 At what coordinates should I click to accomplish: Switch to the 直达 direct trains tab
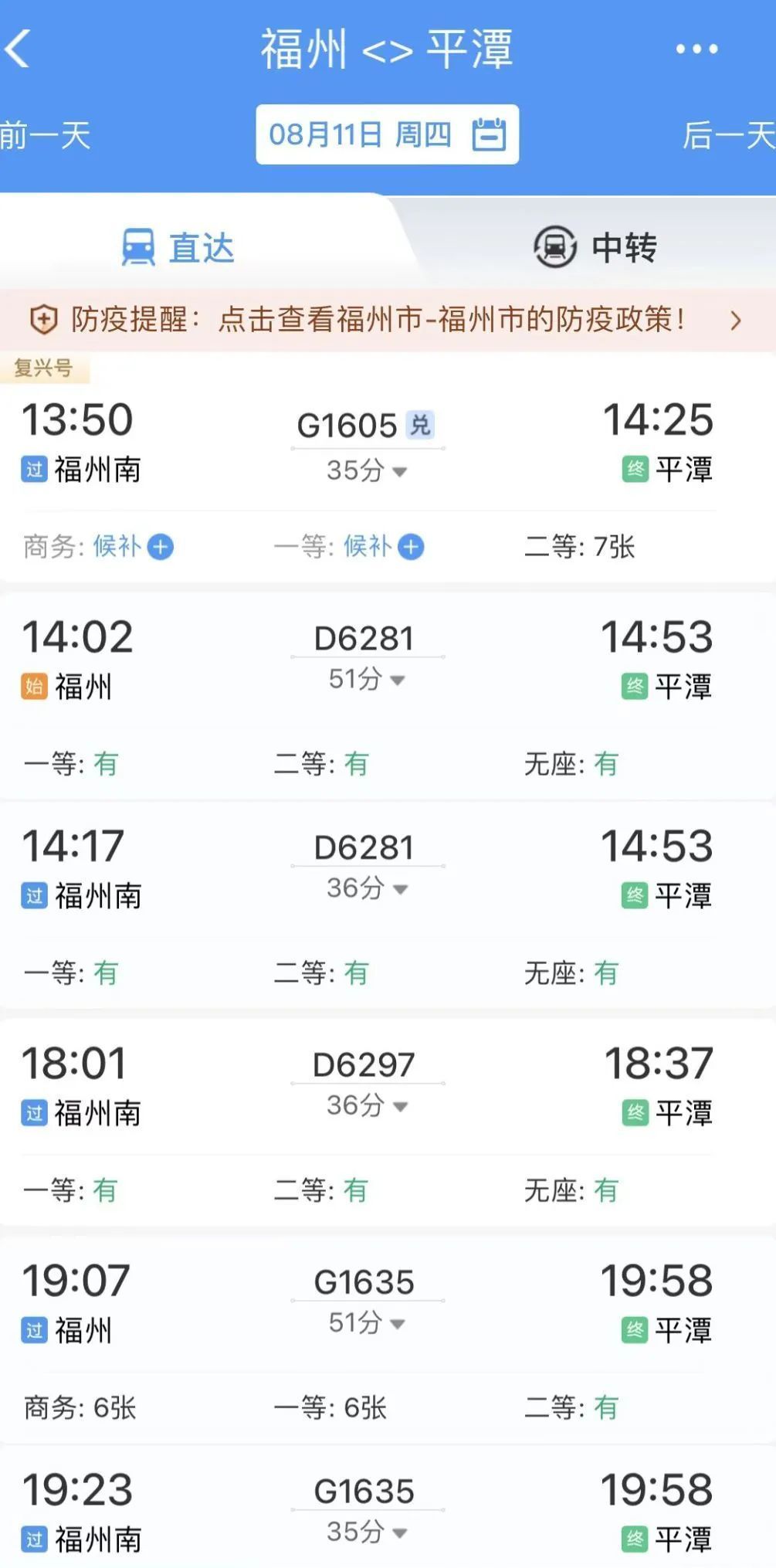tap(179, 248)
